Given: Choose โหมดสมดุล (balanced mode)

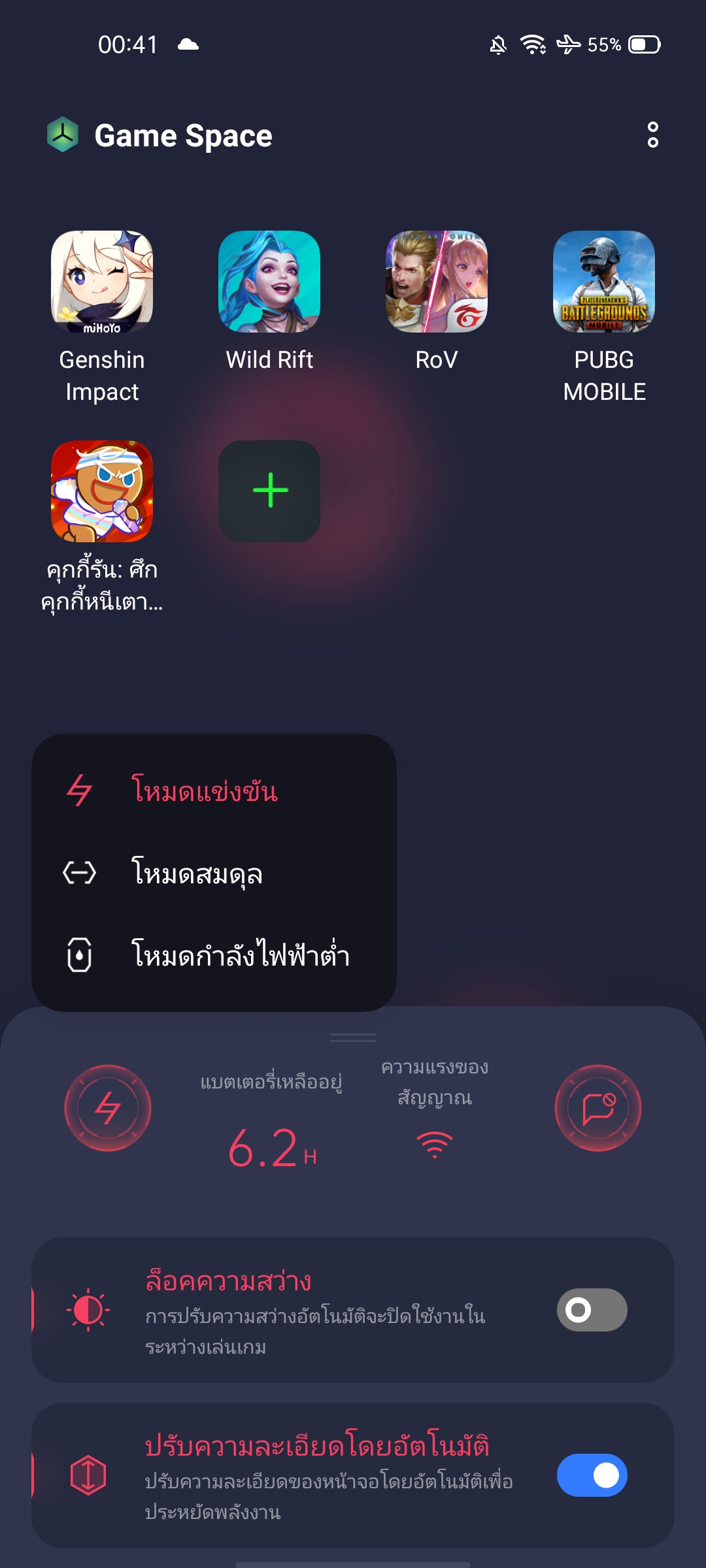Looking at the screenshot, I should tap(196, 873).
